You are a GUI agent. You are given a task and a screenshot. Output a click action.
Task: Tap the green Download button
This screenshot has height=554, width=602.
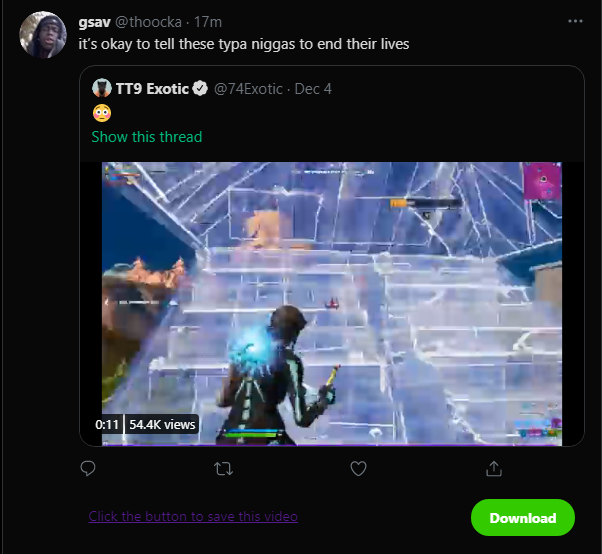(522, 518)
